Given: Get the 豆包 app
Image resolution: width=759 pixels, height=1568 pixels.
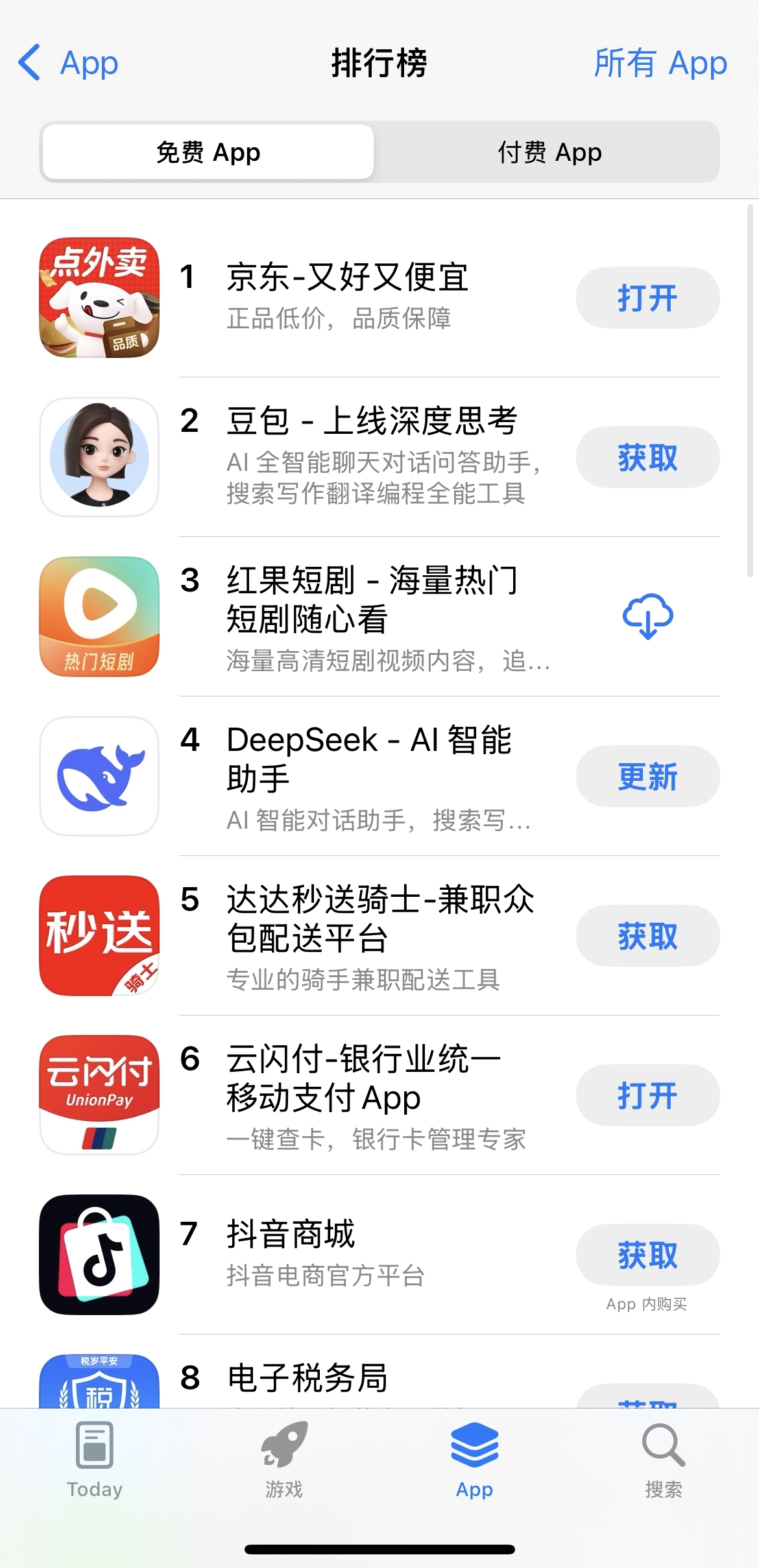Looking at the screenshot, I should (647, 457).
